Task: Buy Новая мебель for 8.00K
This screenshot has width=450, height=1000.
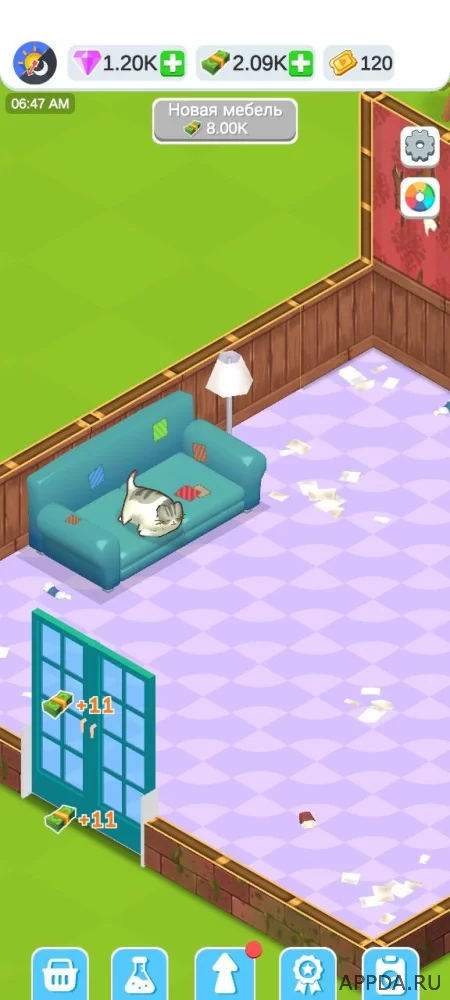Action: tap(225, 120)
